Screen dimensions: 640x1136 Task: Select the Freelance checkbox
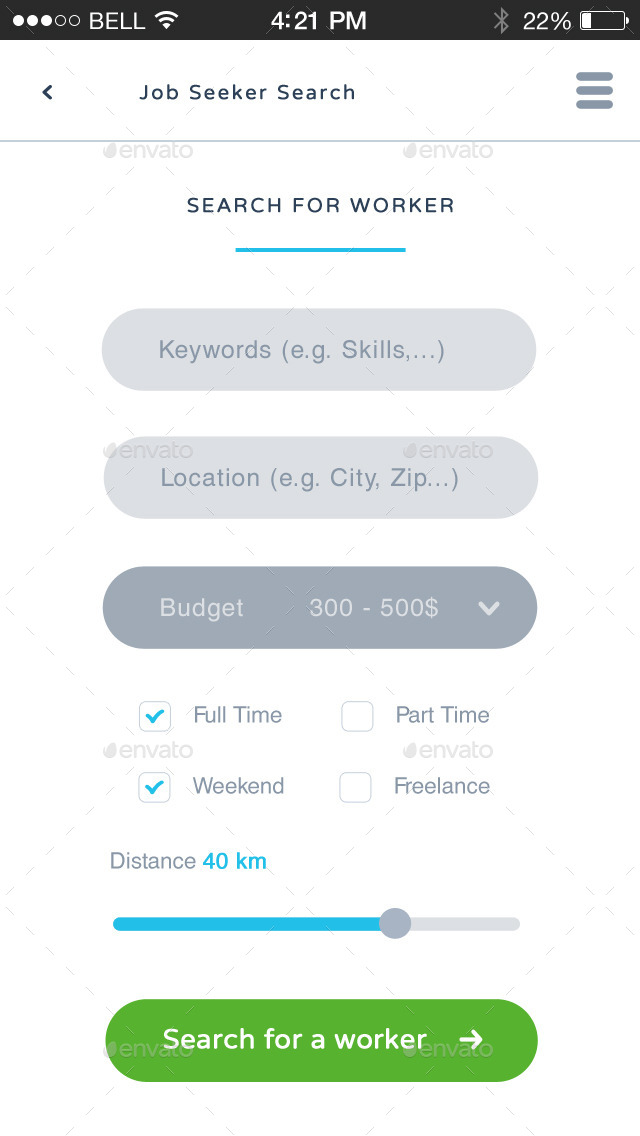[x=355, y=787]
